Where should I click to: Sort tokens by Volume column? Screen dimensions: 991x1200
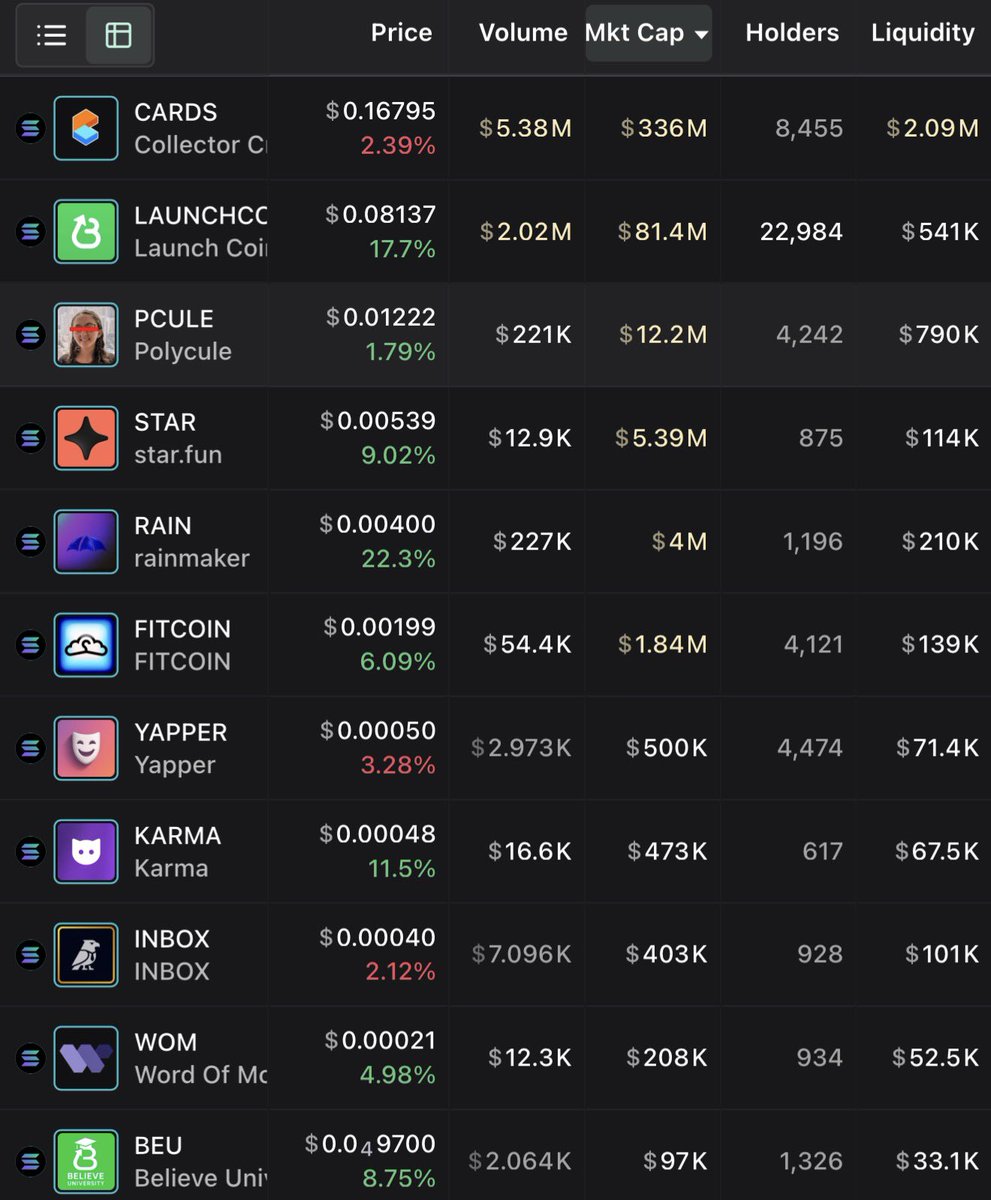(522, 33)
